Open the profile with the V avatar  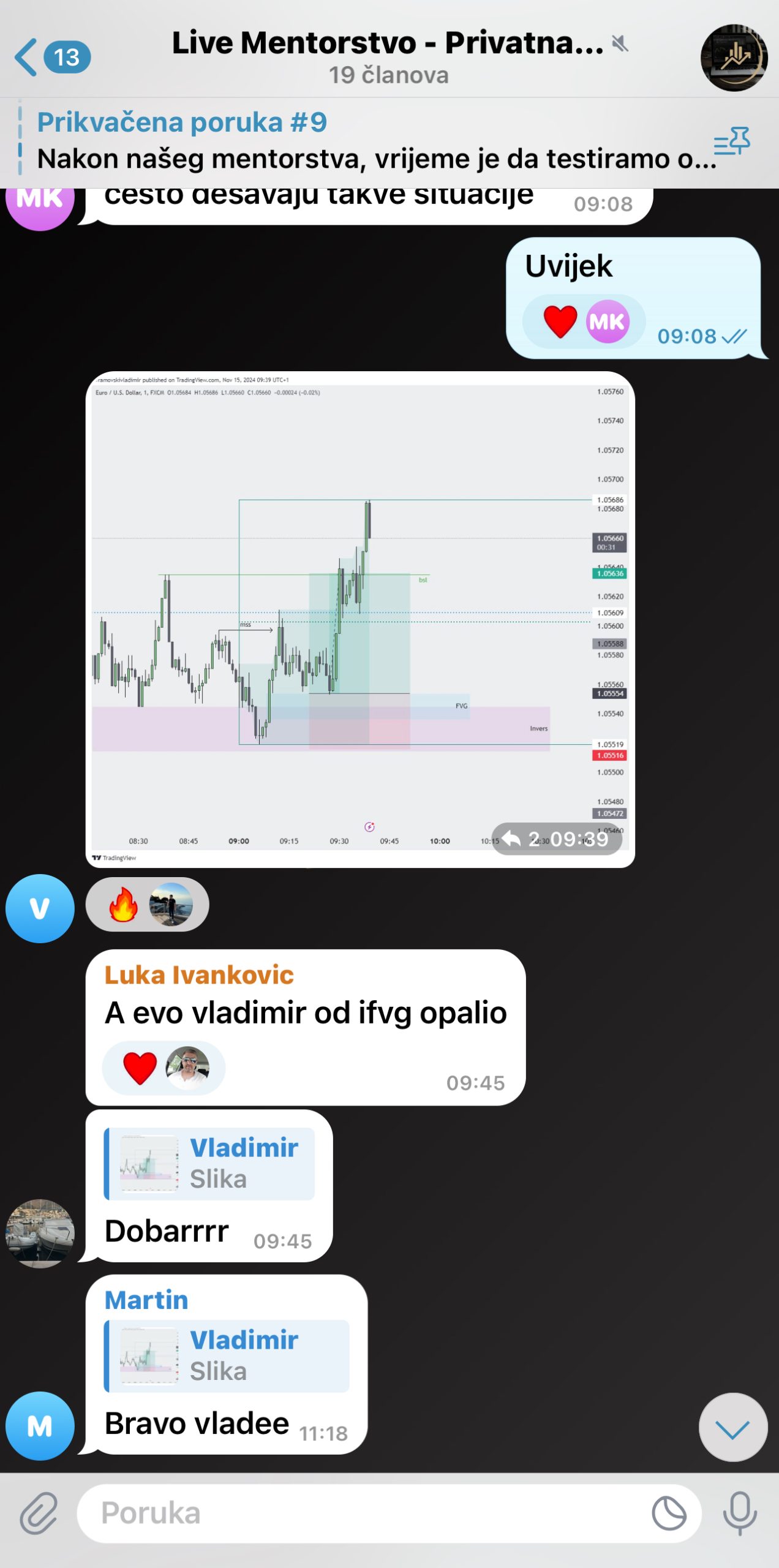[40, 908]
